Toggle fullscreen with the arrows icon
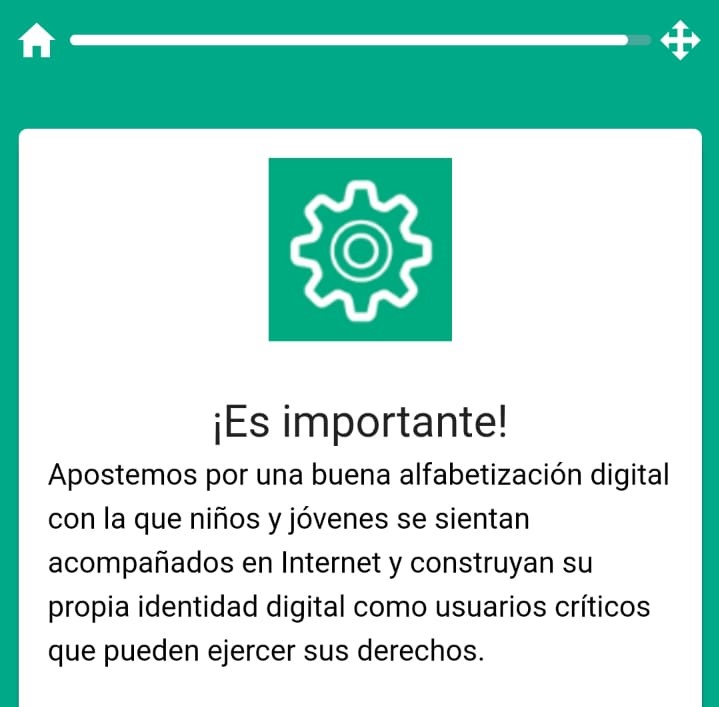Viewport: 719px width, 707px height. click(680, 41)
